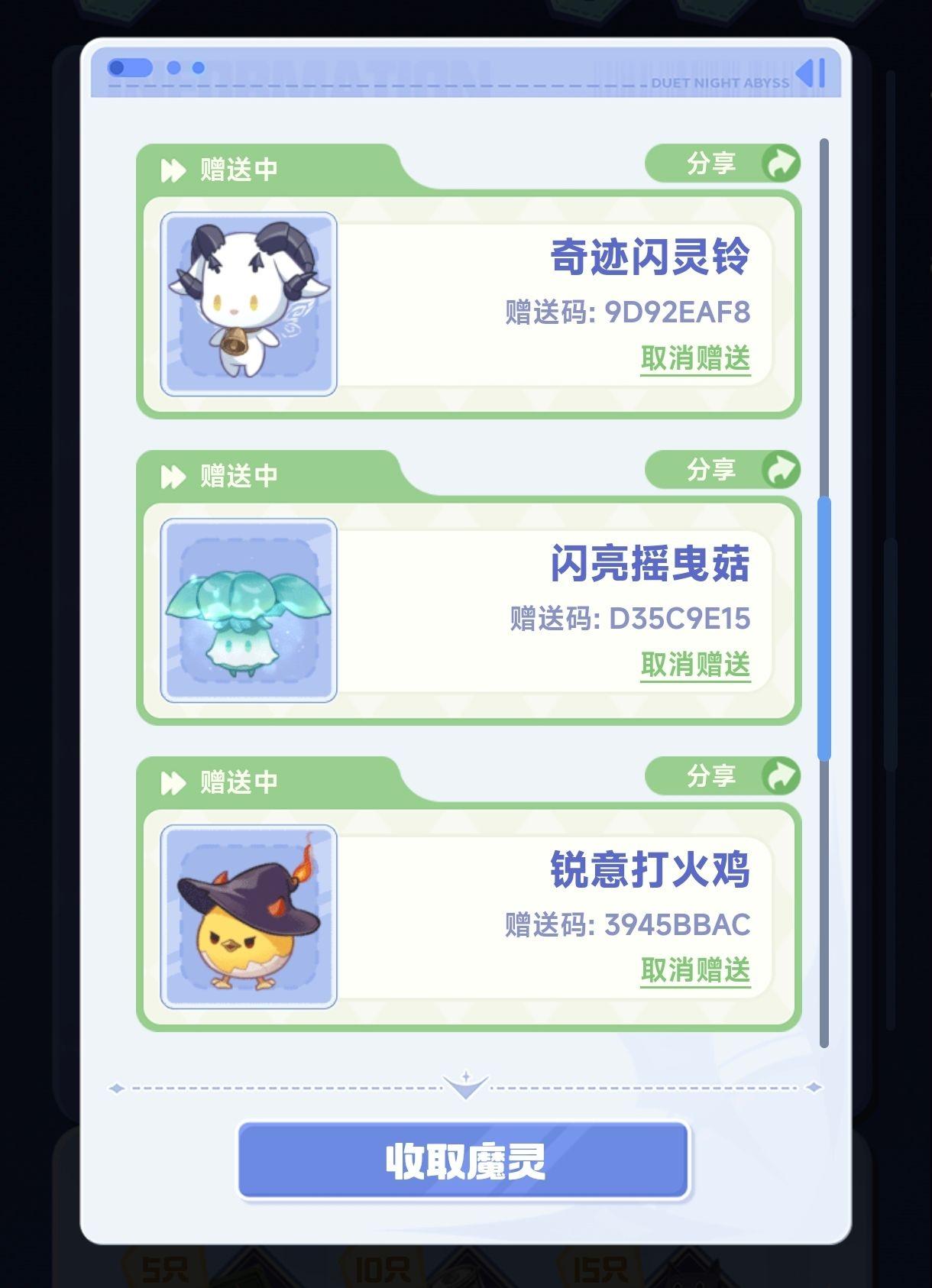The width and height of the screenshot is (932, 1288).
Task: Share the 闪亮摇曳菇 gift
Action: 722,470
